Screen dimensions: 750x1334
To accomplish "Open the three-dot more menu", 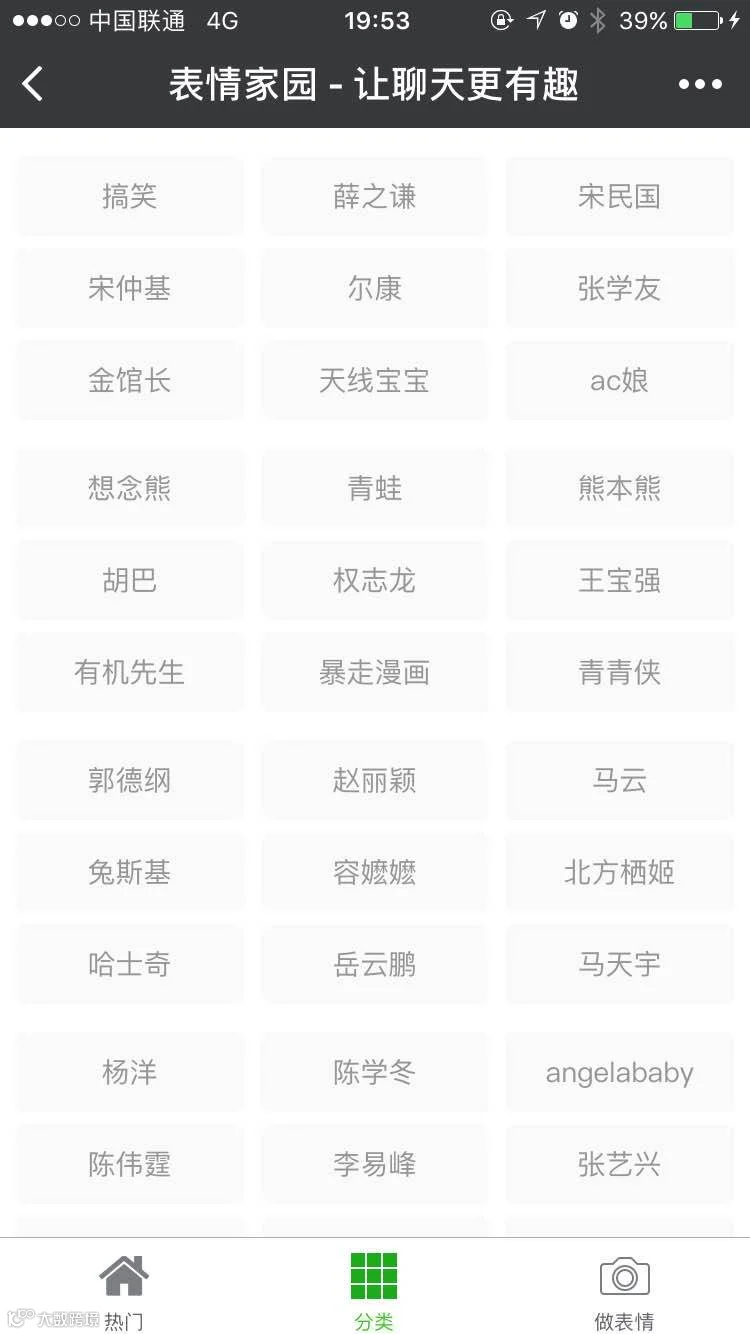I will 700,84.
